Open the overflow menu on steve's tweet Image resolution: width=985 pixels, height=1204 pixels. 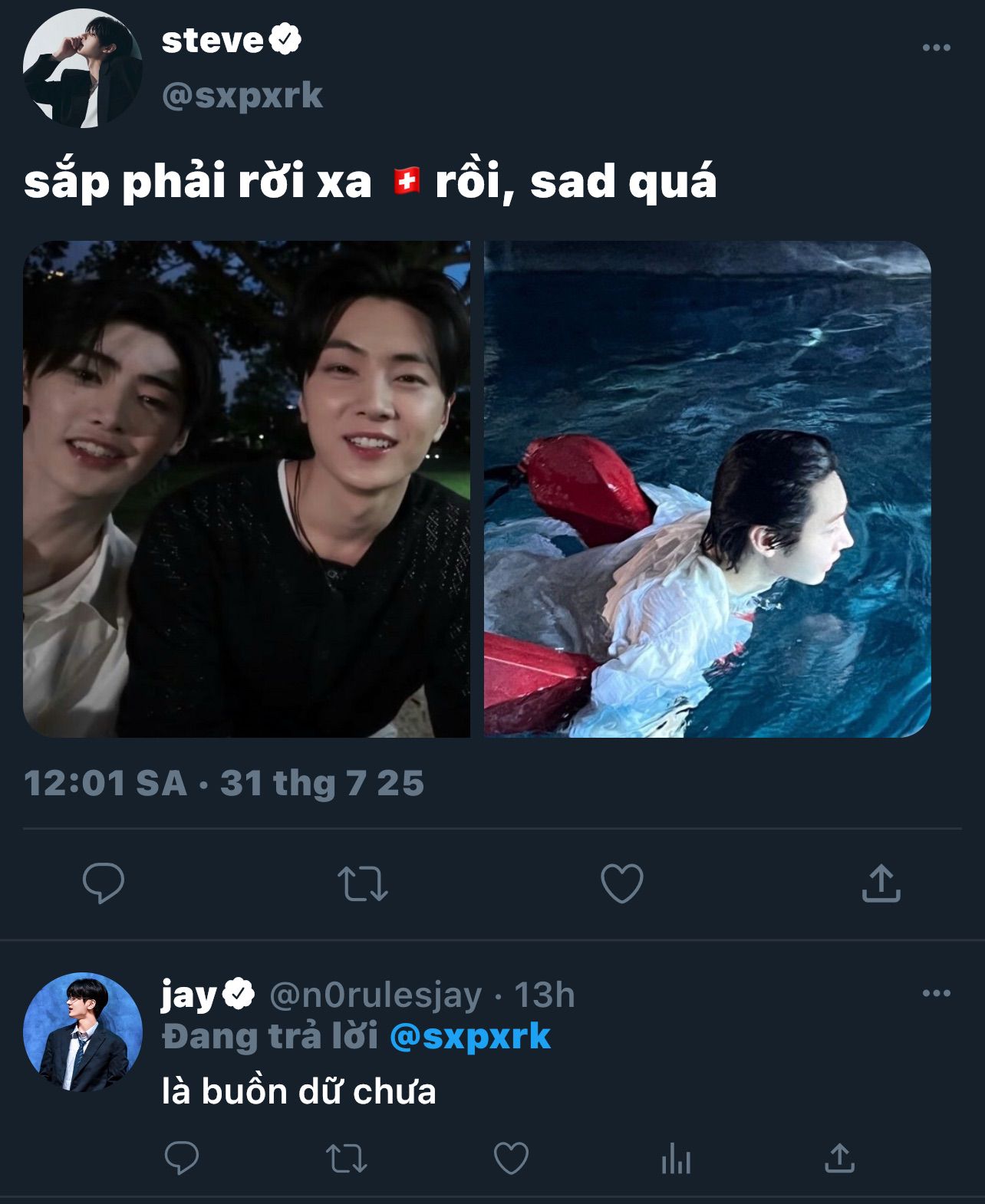coord(936,48)
